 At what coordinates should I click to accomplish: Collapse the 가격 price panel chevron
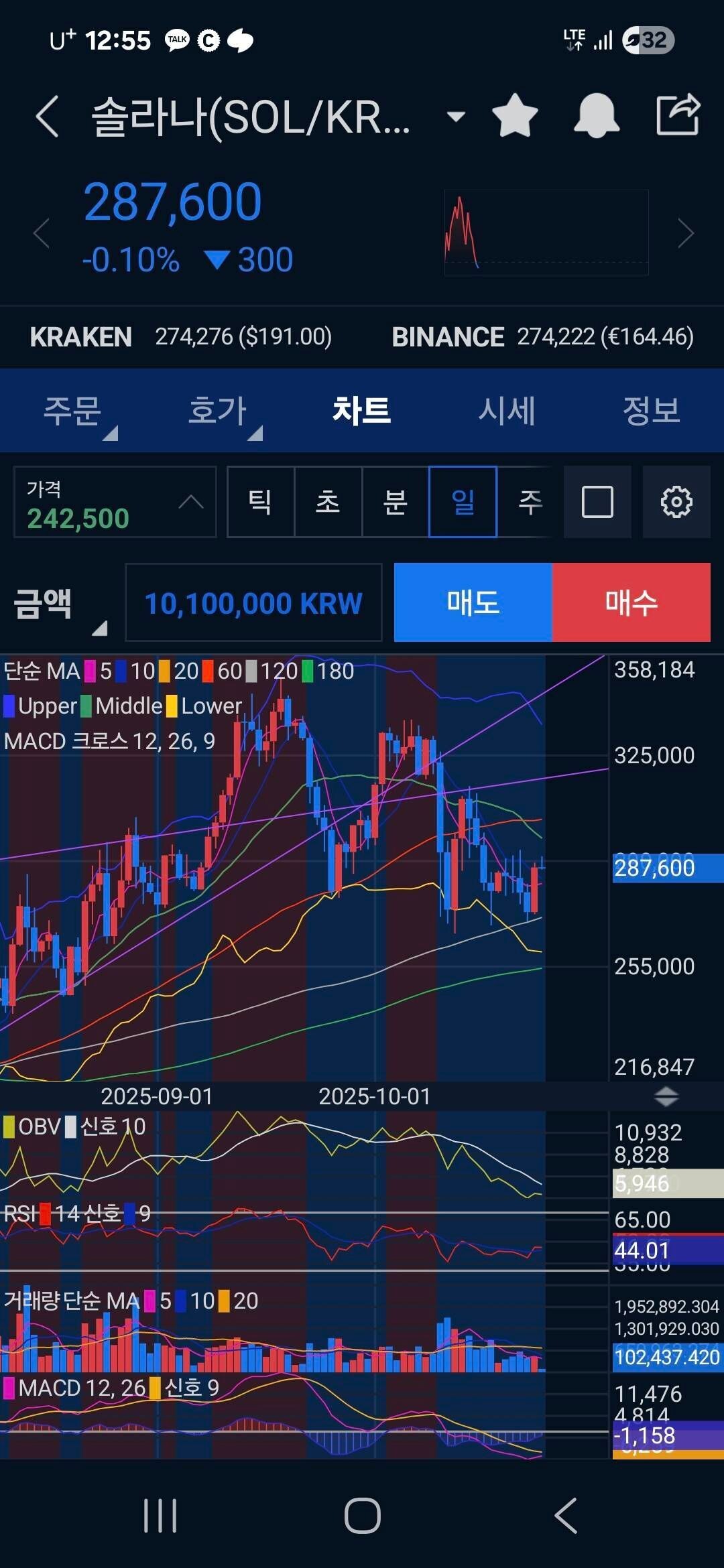point(191,503)
